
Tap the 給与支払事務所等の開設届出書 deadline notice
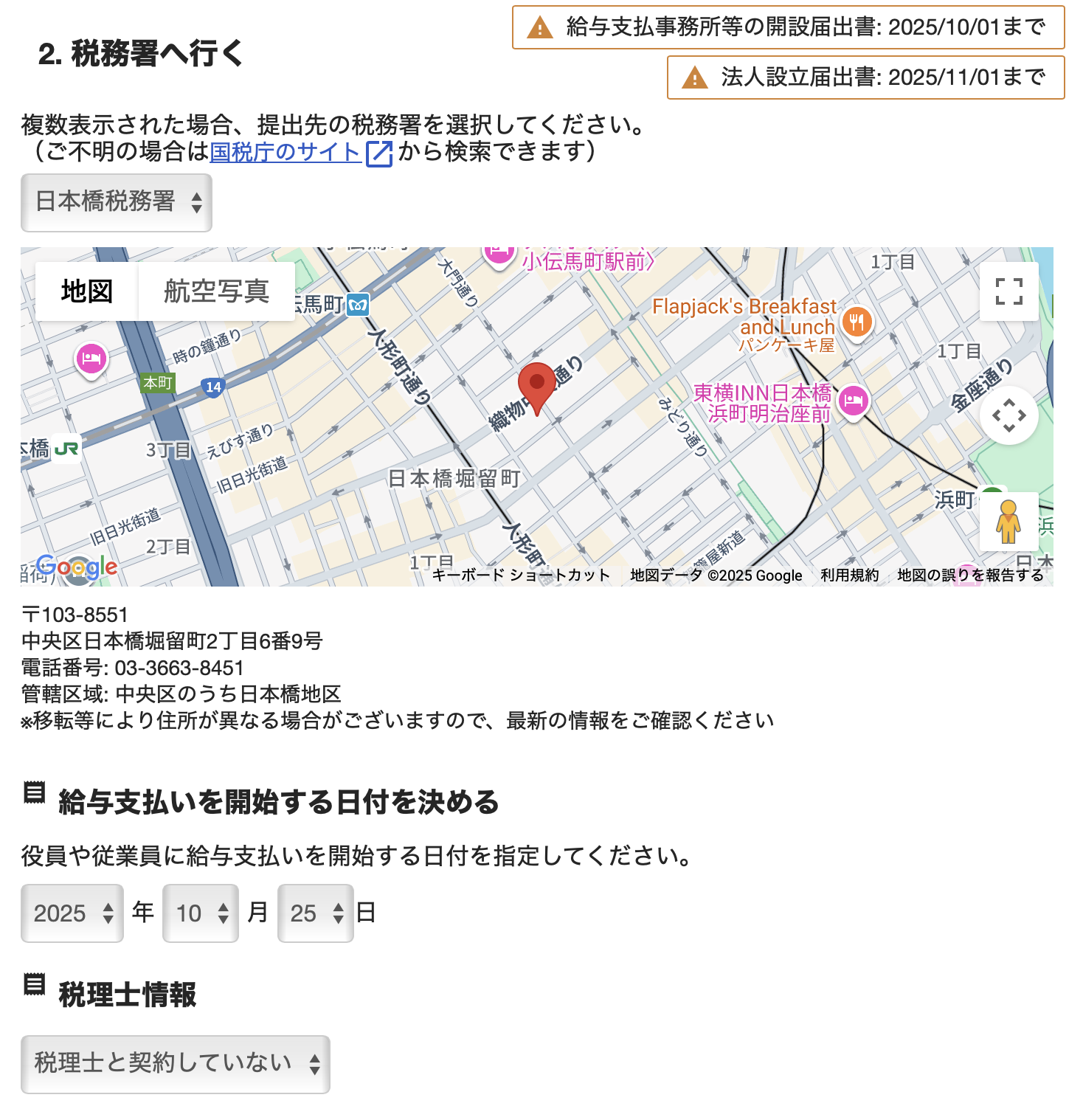pyautogui.click(x=788, y=28)
